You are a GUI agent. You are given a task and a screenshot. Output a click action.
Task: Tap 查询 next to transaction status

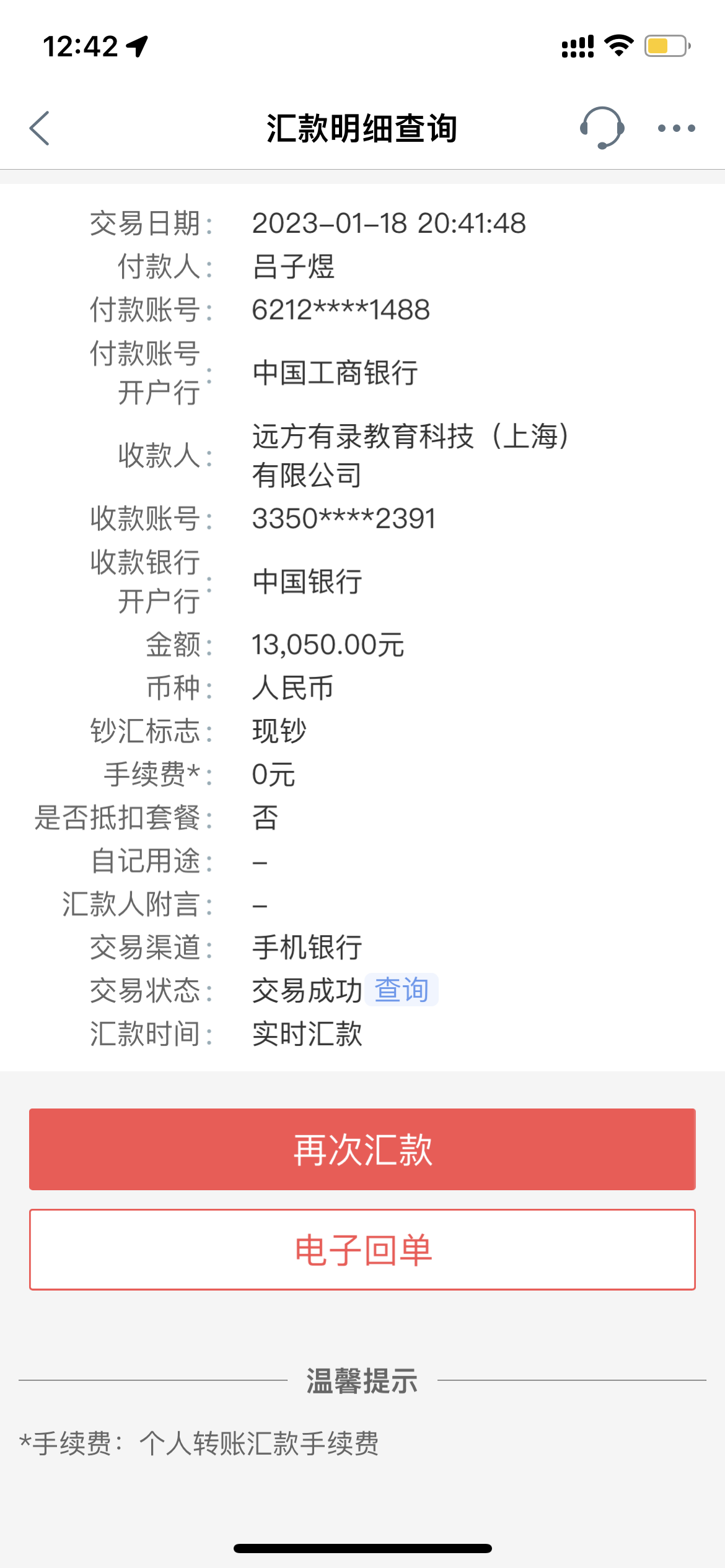click(x=402, y=990)
